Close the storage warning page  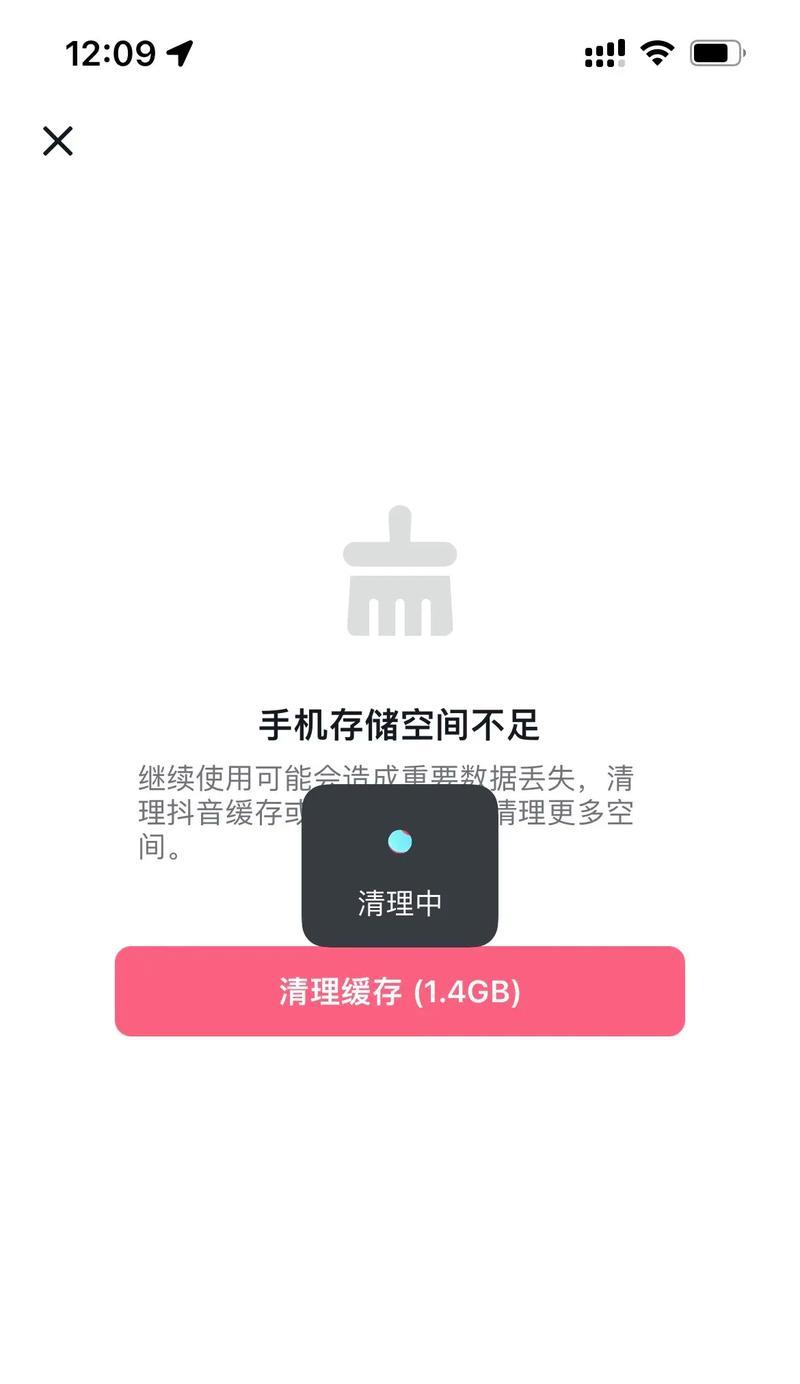pyautogui.click(x=58, y=141)
